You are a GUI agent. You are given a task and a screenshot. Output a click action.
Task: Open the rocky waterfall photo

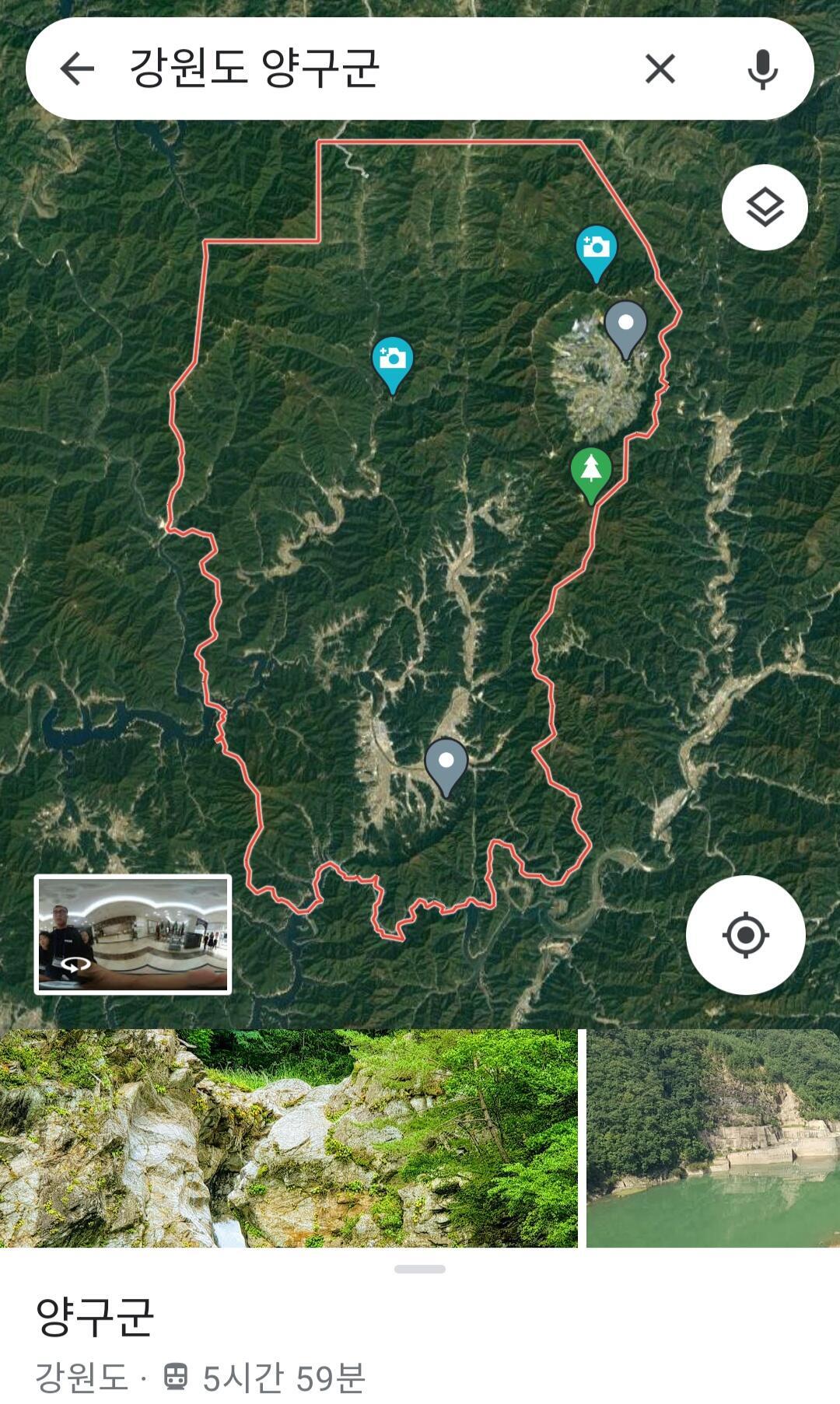[289, 1138]
